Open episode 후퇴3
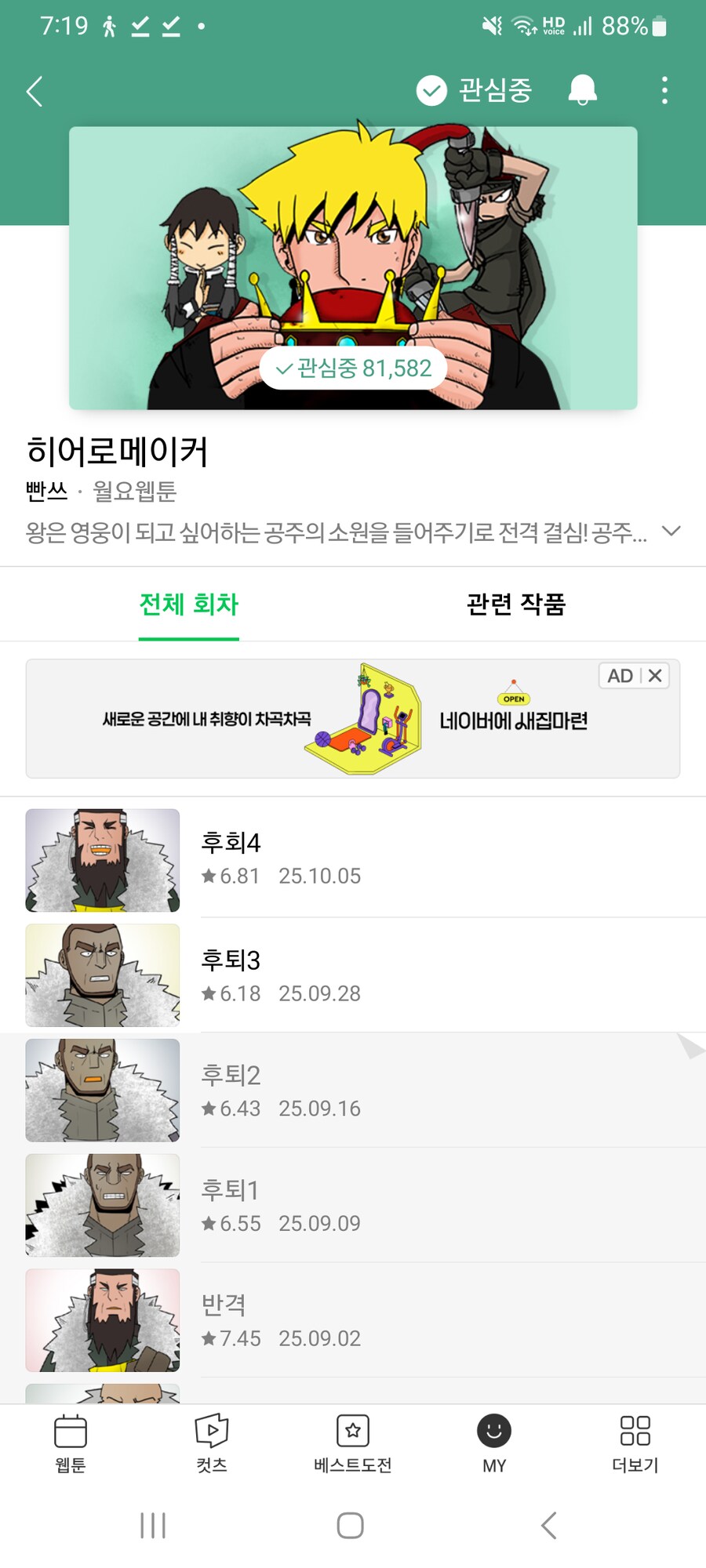Image resolution: width=706 pixels, height=1568 pixels. point(353,975)
